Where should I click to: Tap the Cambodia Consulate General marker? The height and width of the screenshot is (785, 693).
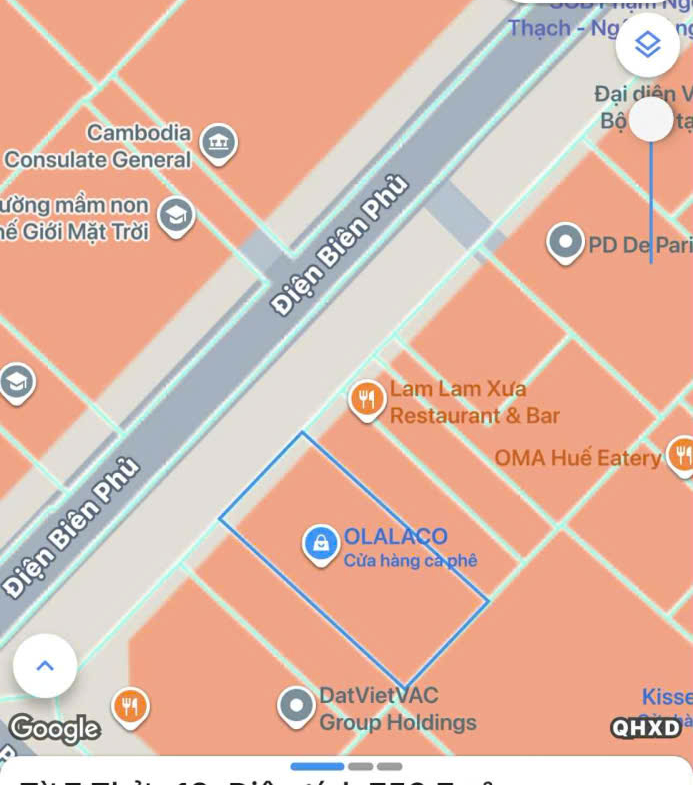coord(218,143)
